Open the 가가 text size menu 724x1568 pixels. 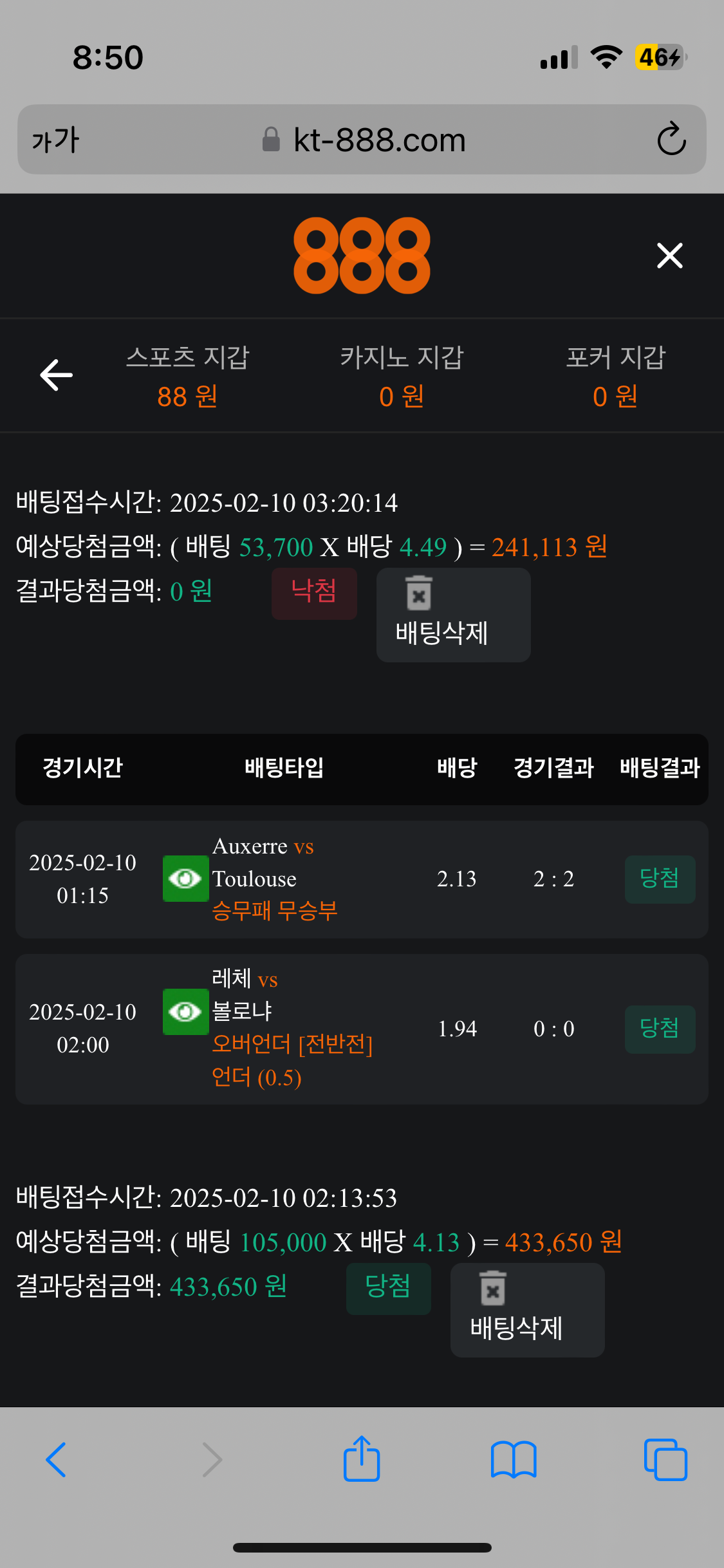[55, 140]
